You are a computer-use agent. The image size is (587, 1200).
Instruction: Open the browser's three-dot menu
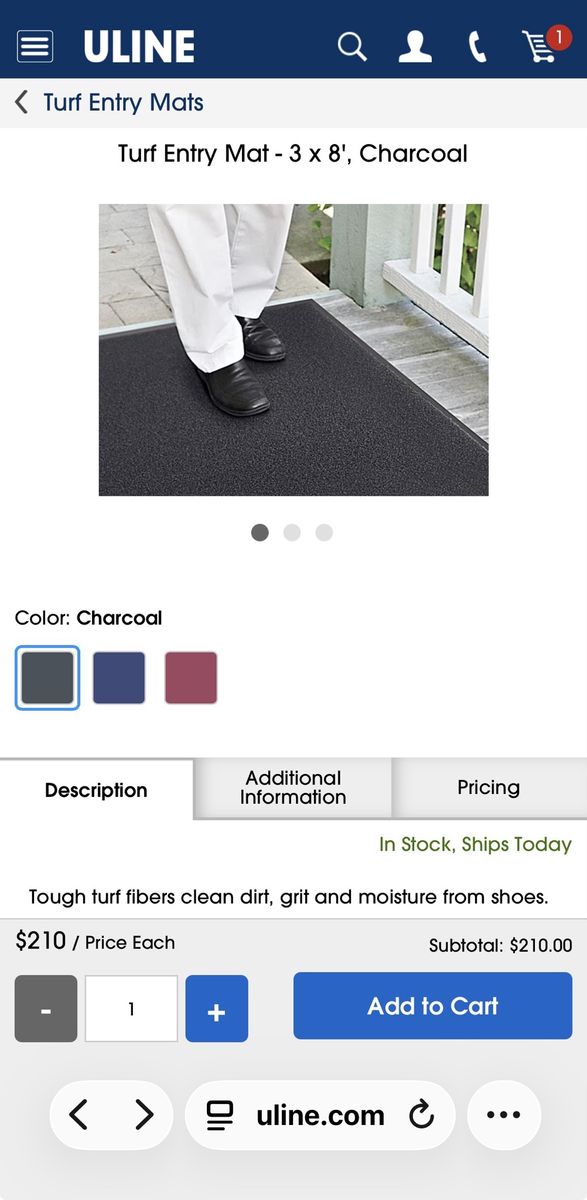tap(504, 1115)
